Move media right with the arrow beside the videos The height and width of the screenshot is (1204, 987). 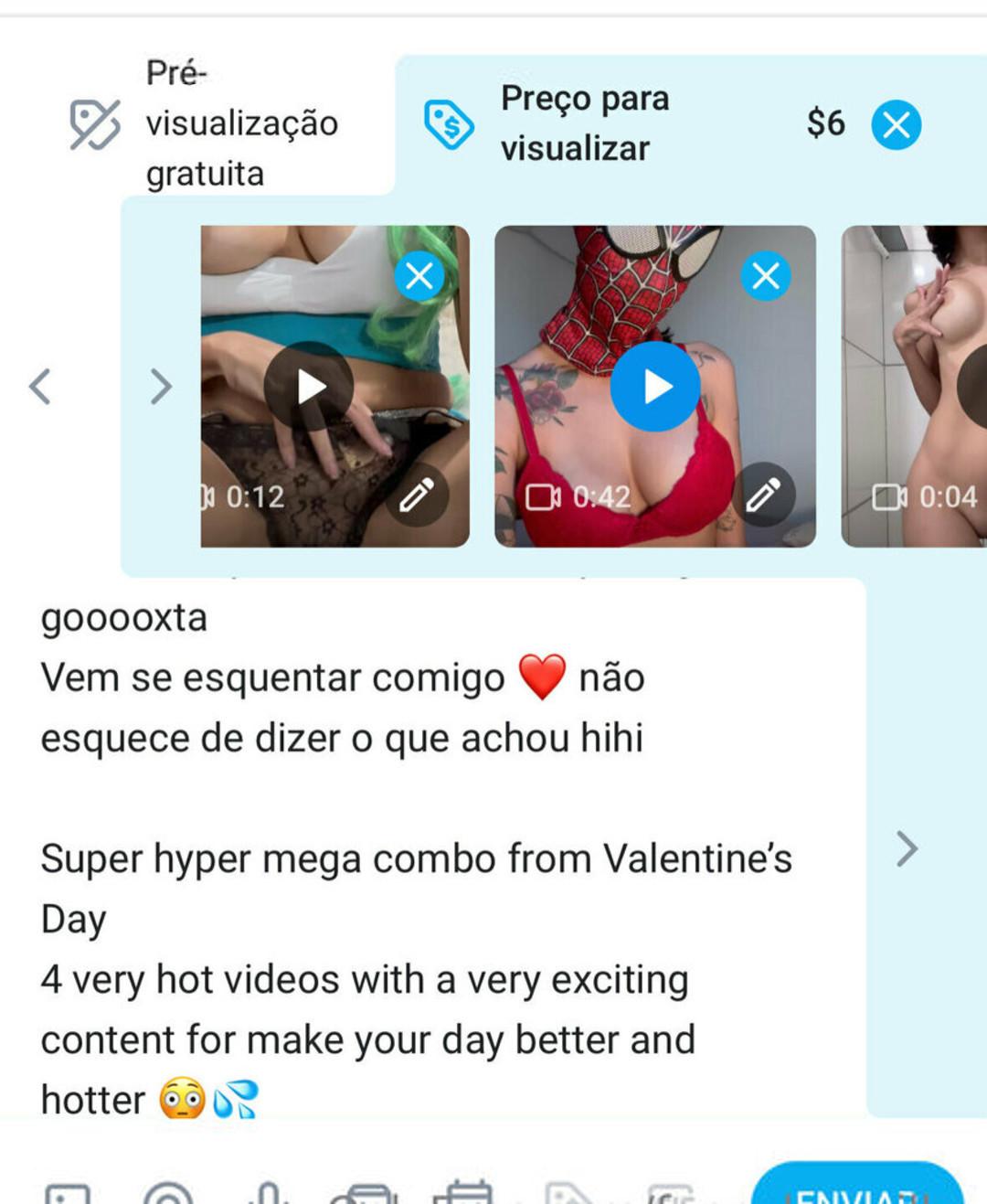point(161,386)
